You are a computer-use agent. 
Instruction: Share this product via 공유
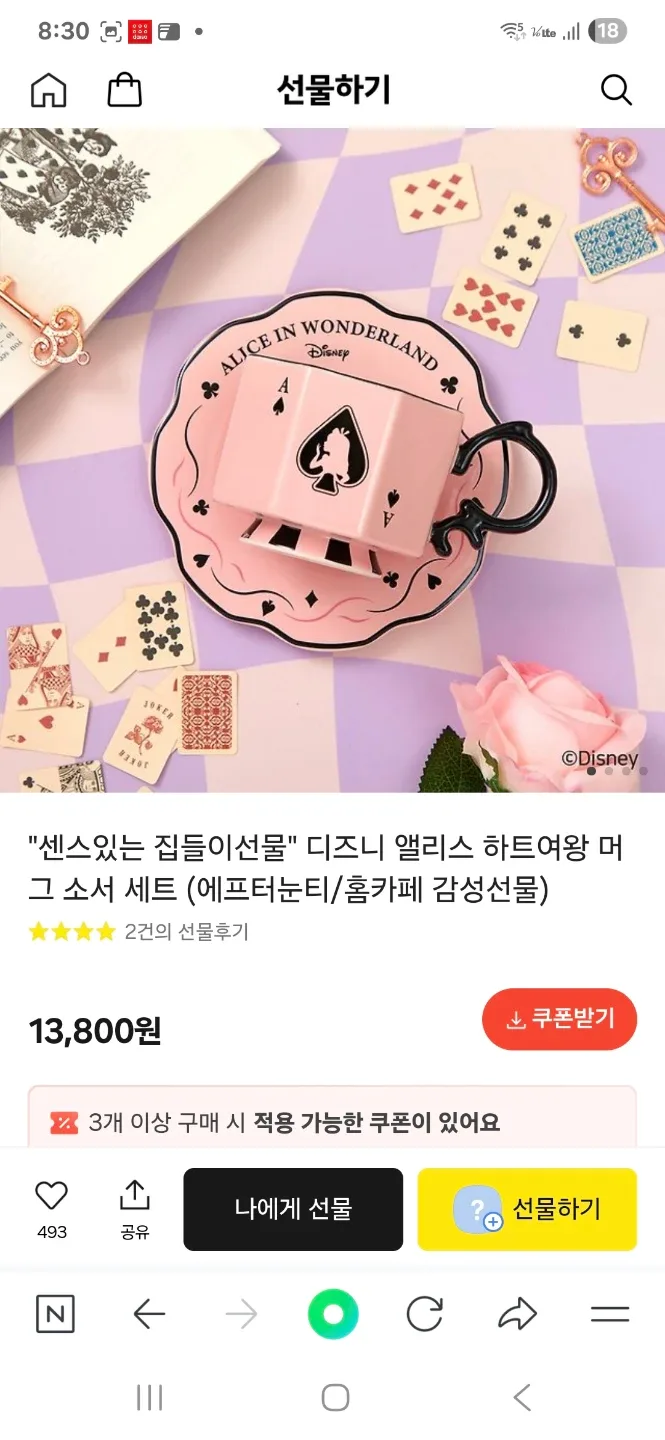tap(134, 1208)
